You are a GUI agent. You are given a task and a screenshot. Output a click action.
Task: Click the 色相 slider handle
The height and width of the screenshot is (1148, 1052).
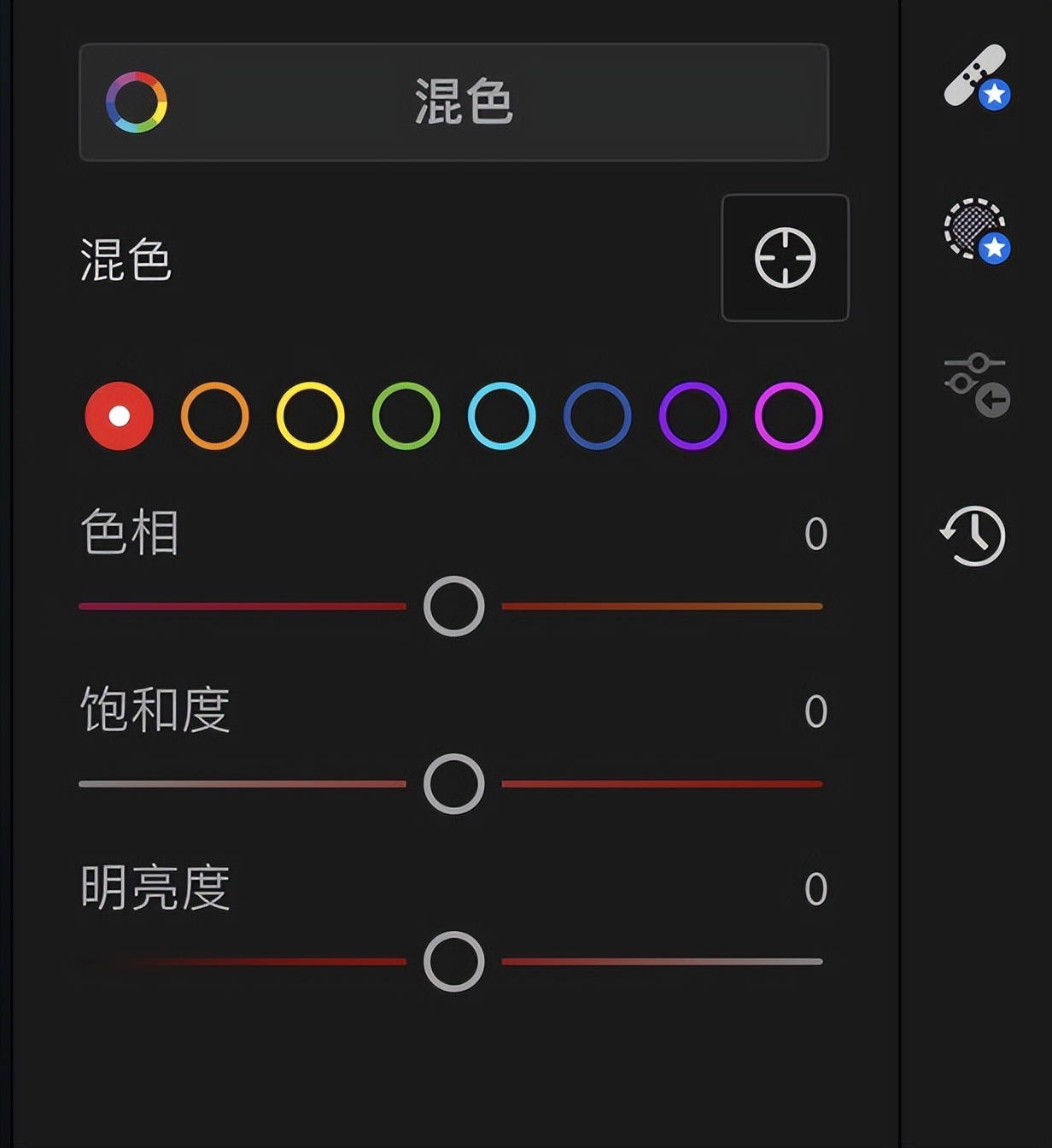[453, 606]
